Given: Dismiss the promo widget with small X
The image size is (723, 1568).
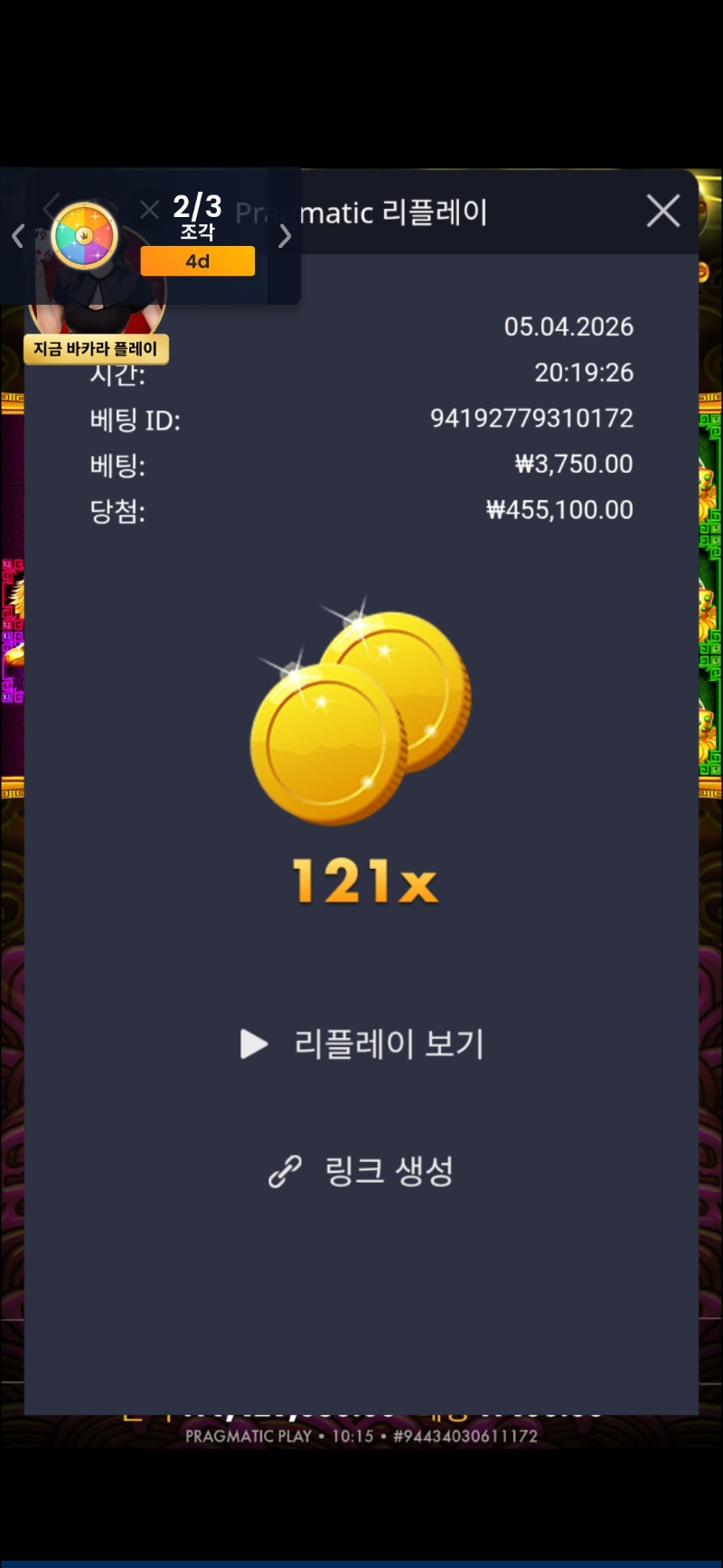Looking at the screenshot, I should [150, 210].
